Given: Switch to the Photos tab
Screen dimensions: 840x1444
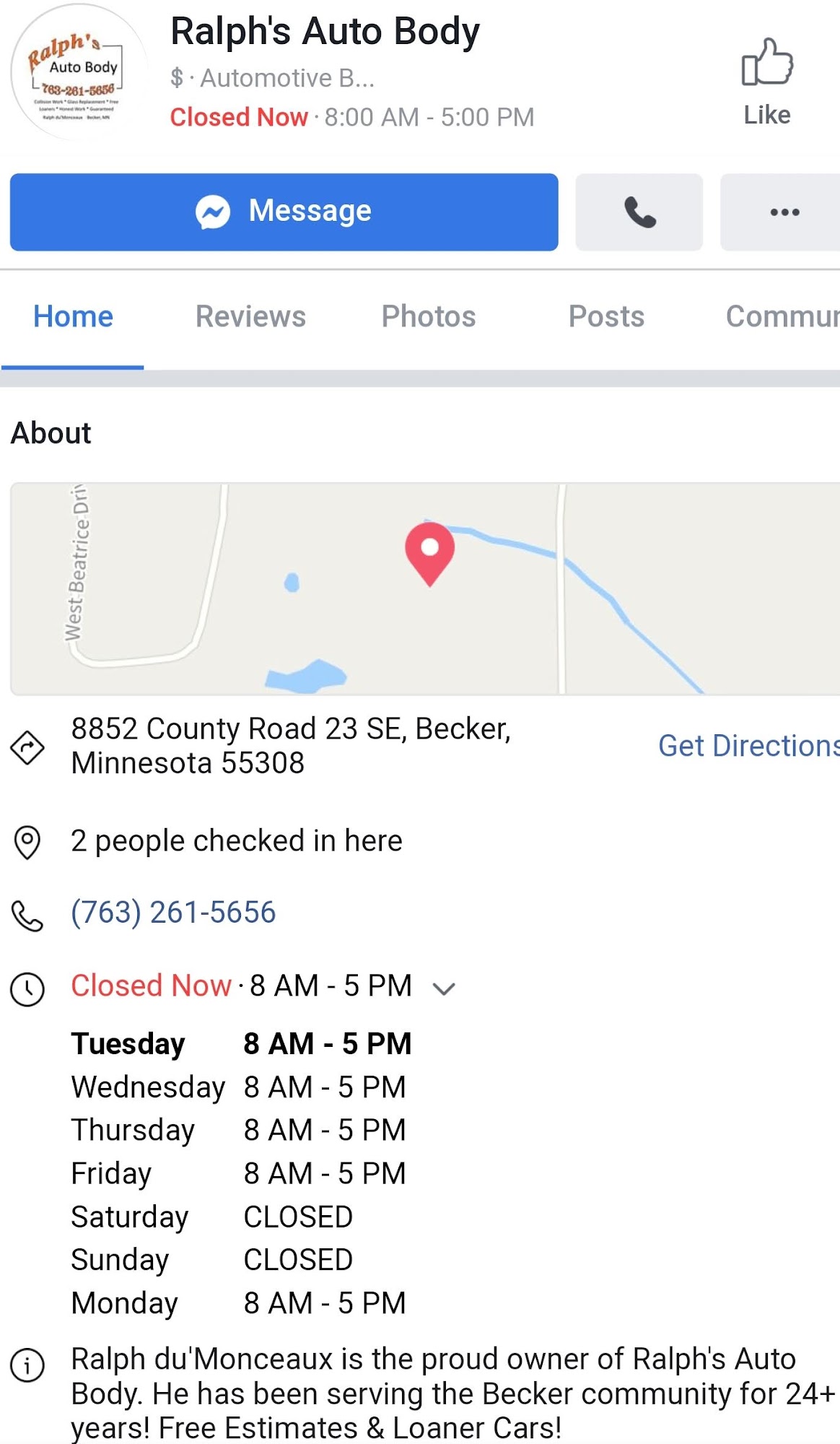Looking at the screenshot, I should (428, 316).
